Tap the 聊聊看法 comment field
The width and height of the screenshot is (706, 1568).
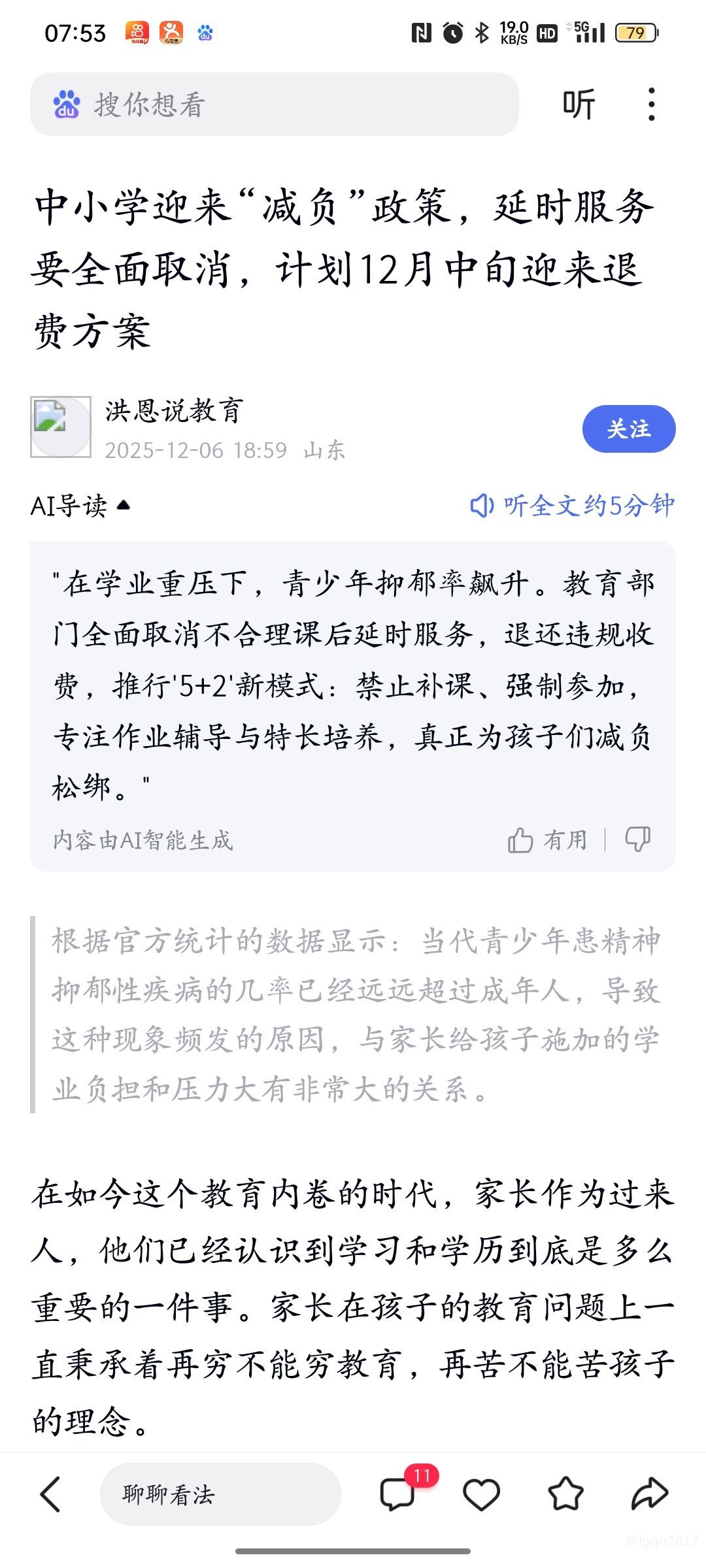click(220, 1494)
